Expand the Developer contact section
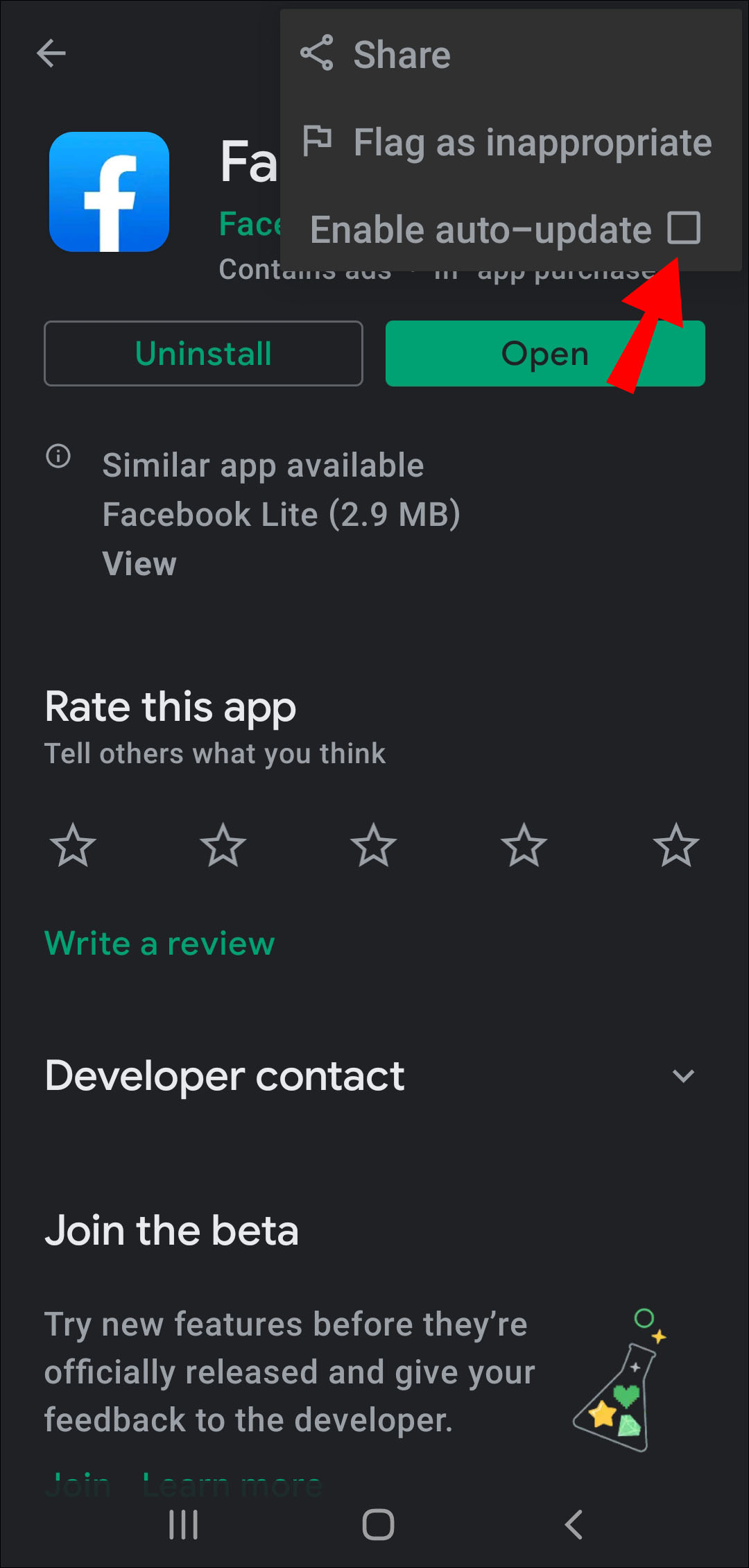This screenshot has width=749, height=1568. tap(683, 1076)
